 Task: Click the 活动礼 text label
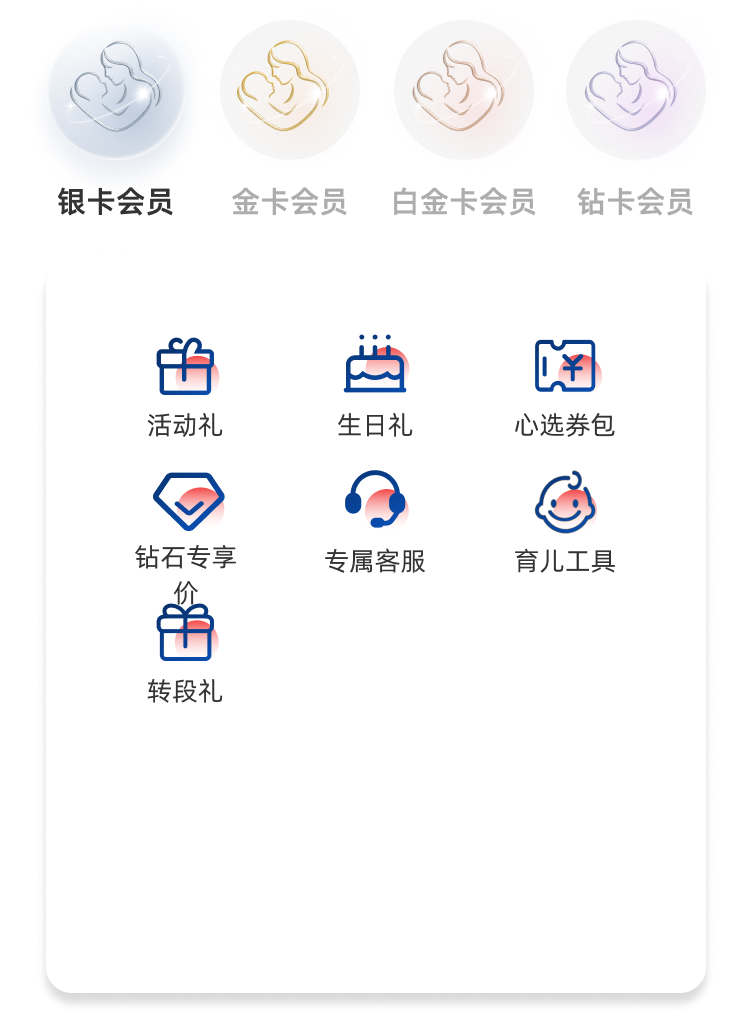185,426
